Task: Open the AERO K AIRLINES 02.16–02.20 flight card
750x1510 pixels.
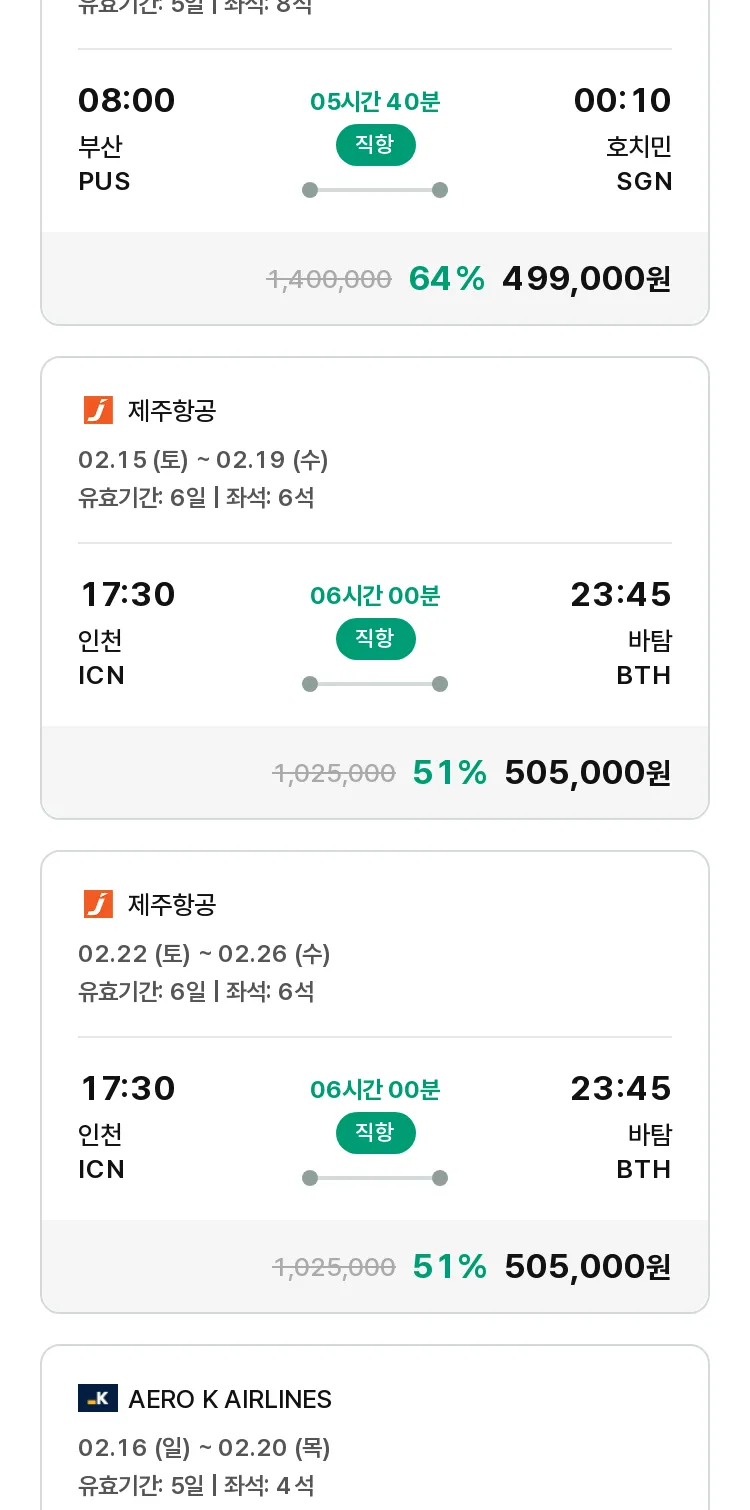Action: [375, 1428]
